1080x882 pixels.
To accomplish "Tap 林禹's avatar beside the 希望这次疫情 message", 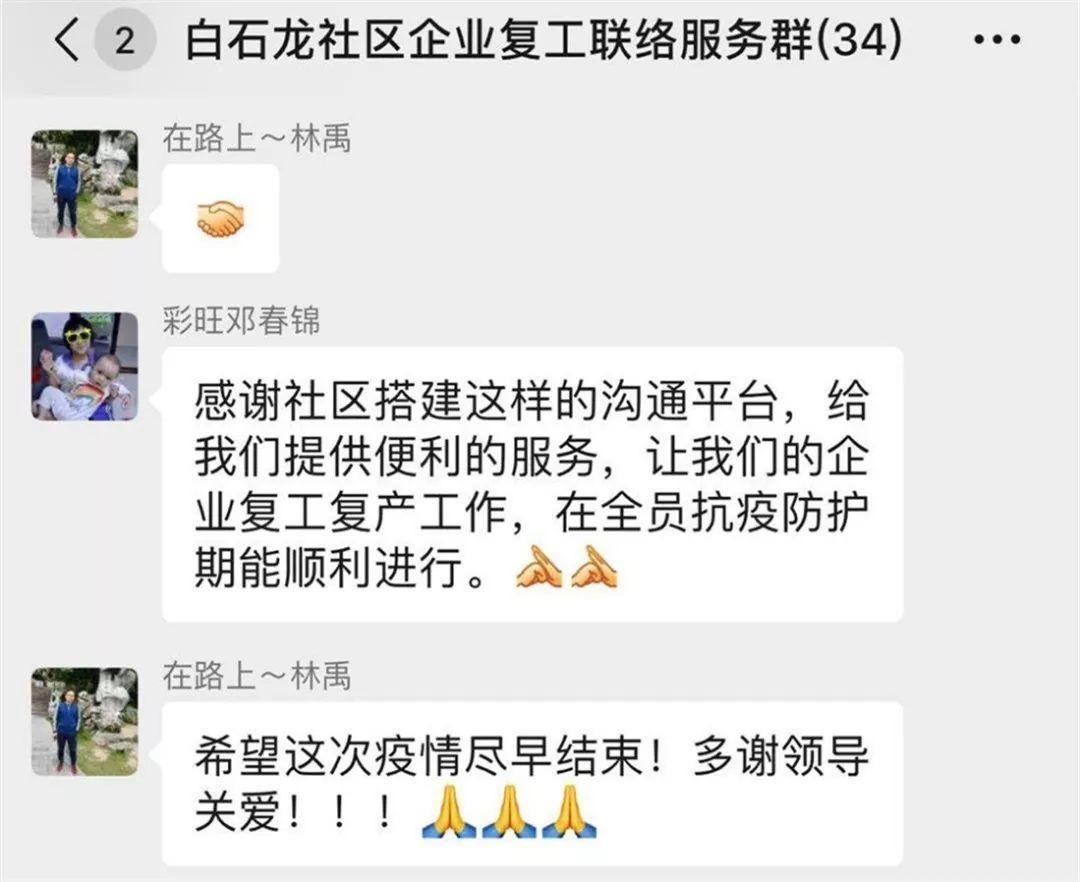I will click(84, 721).
